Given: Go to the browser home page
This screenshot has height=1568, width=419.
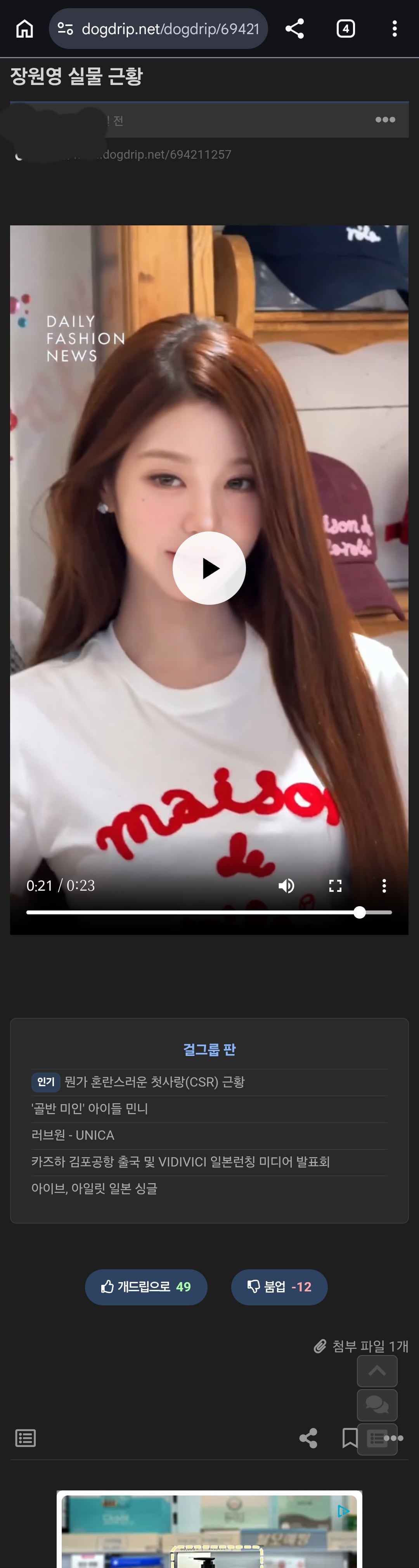Looking at the screenshot, I should click(x=24, y=29).
